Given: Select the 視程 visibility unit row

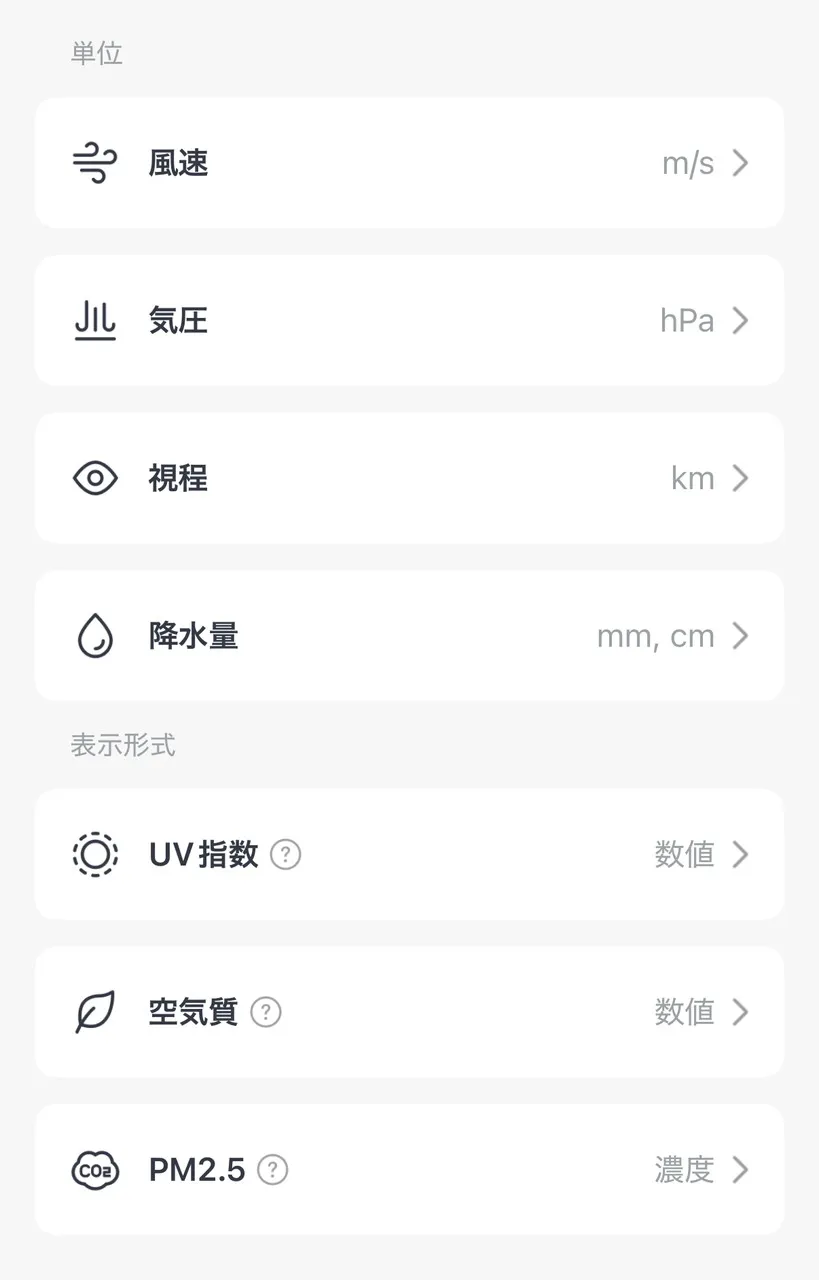Looking at the screenshot, I should coord(409,478).
